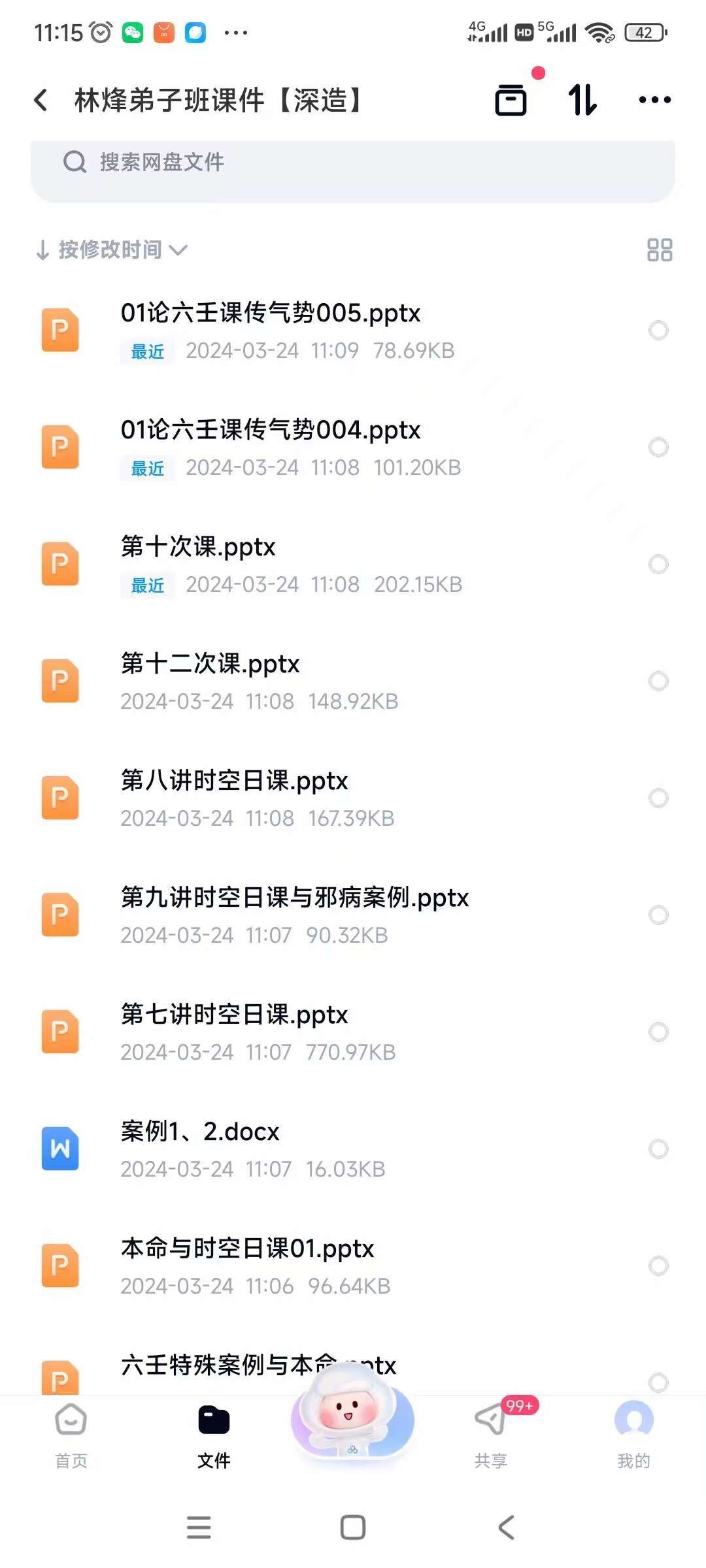Open the three-dot overflow menu
706x1568 pixels.
654,100
